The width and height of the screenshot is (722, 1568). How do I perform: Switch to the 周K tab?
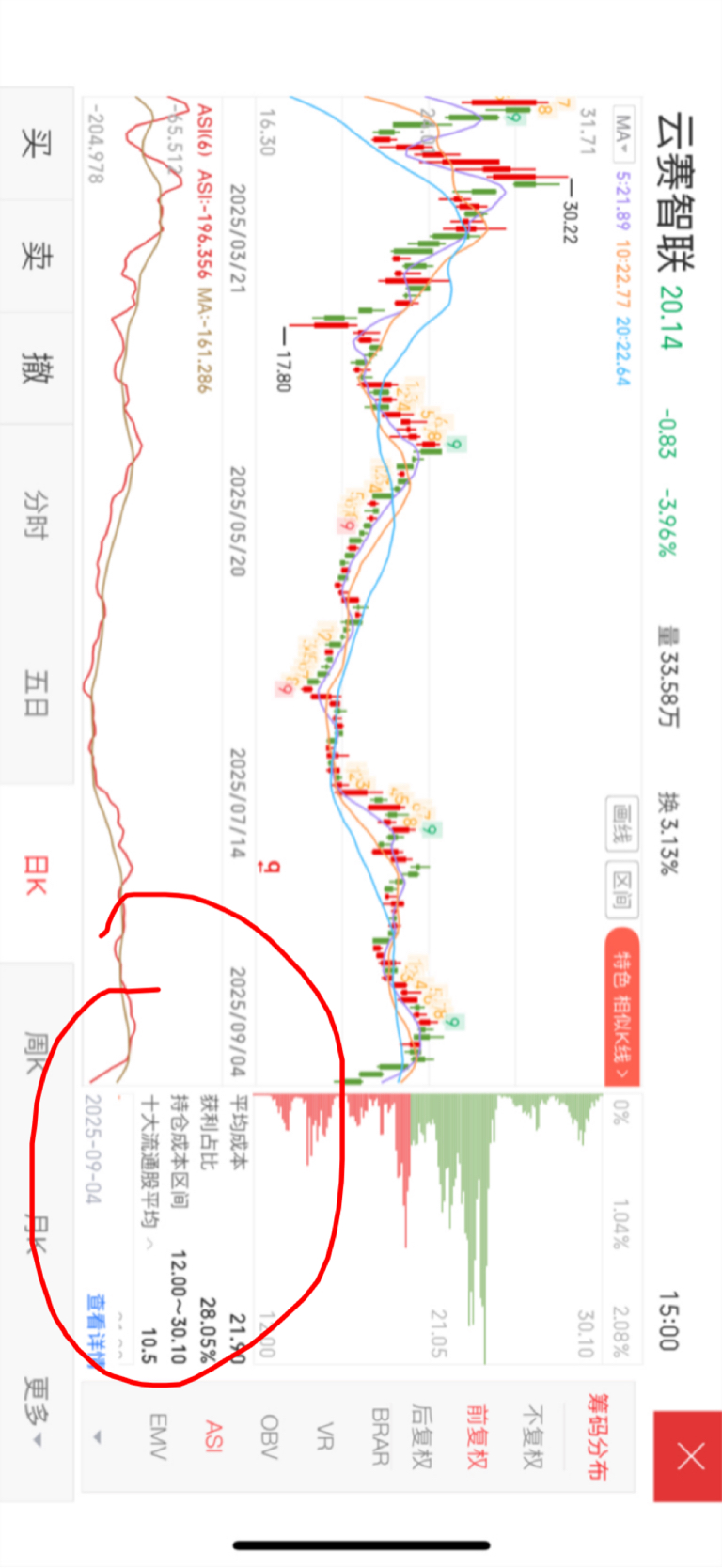coord(37,1054)
